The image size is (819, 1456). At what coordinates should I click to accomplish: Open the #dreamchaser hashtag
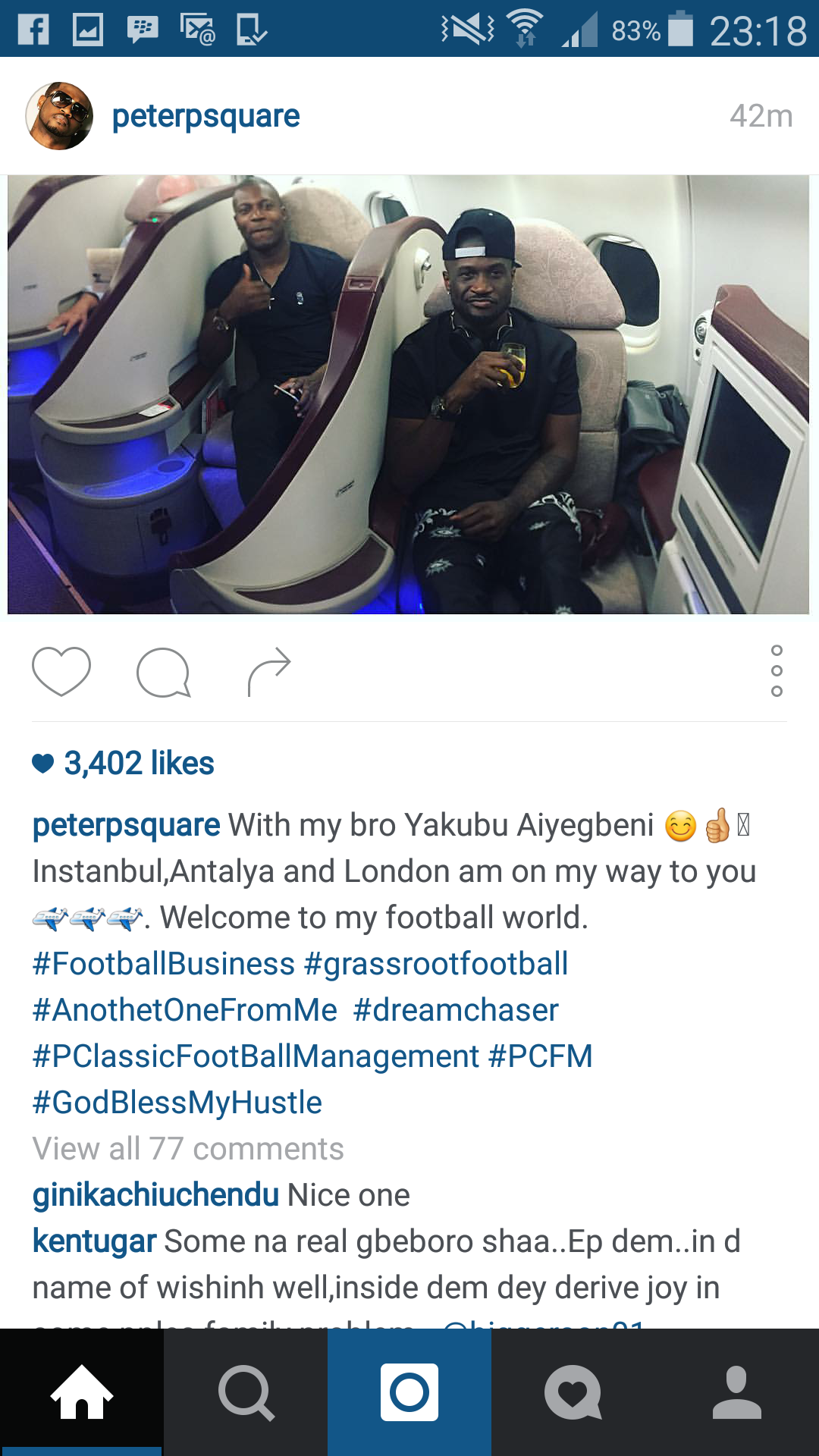(455, 1010)
